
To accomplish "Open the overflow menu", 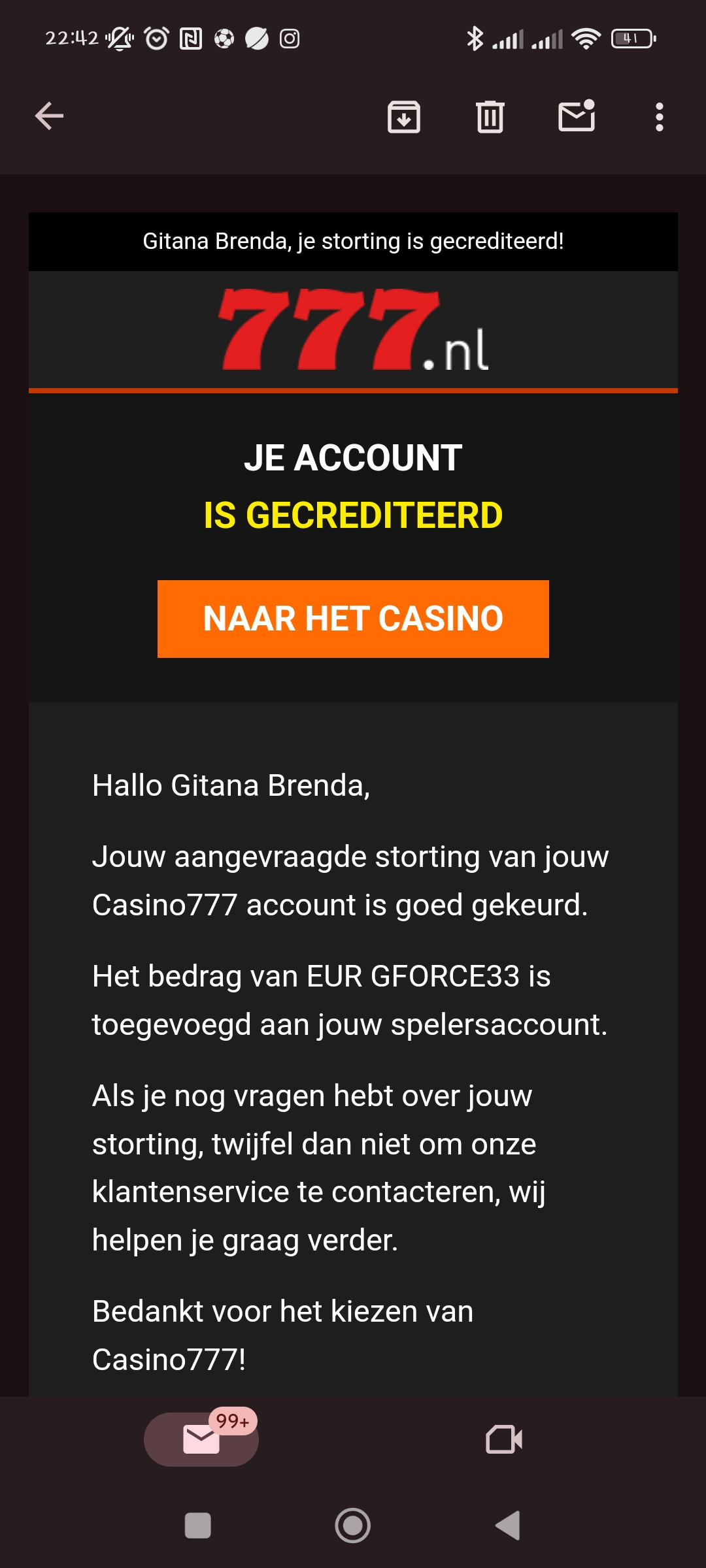I will click(659, 117).
